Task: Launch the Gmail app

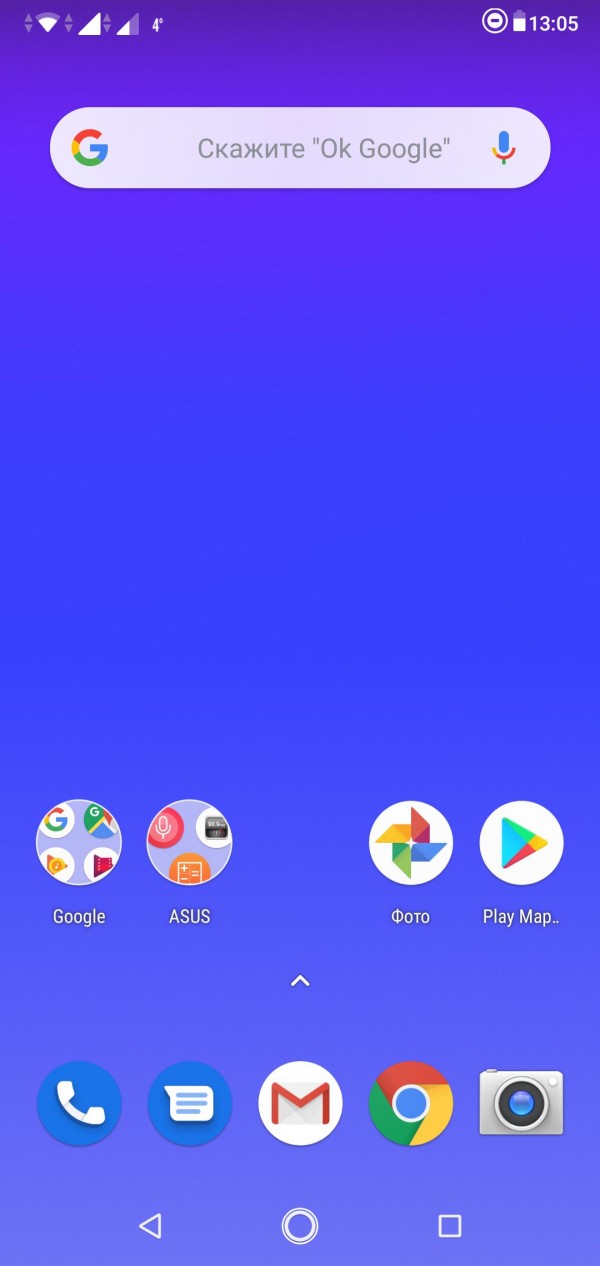Action: pos(300,1103)
